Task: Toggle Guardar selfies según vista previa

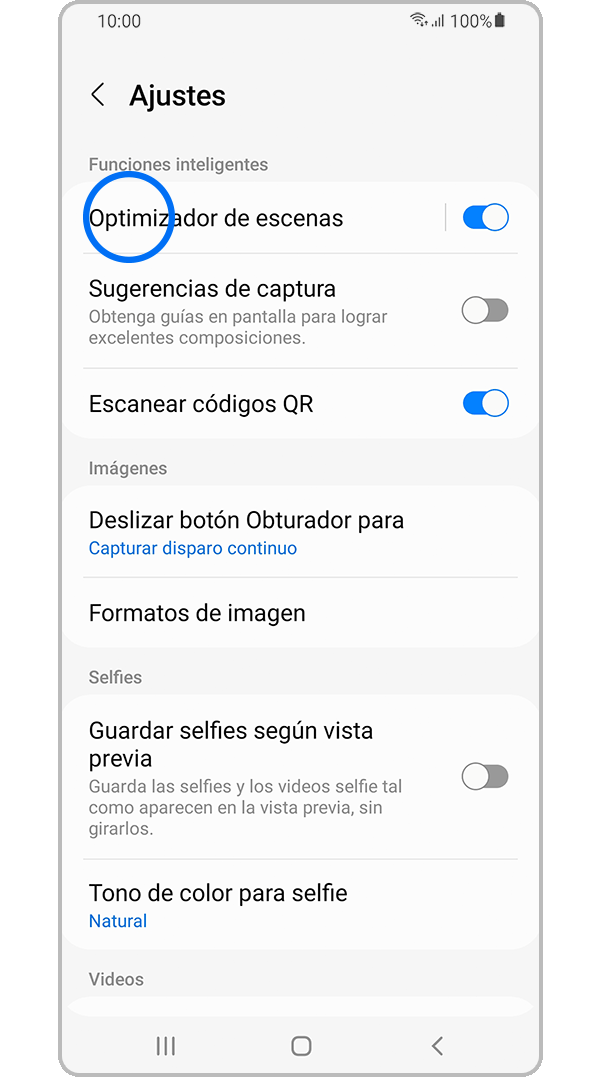Action: tap(485, 776)
